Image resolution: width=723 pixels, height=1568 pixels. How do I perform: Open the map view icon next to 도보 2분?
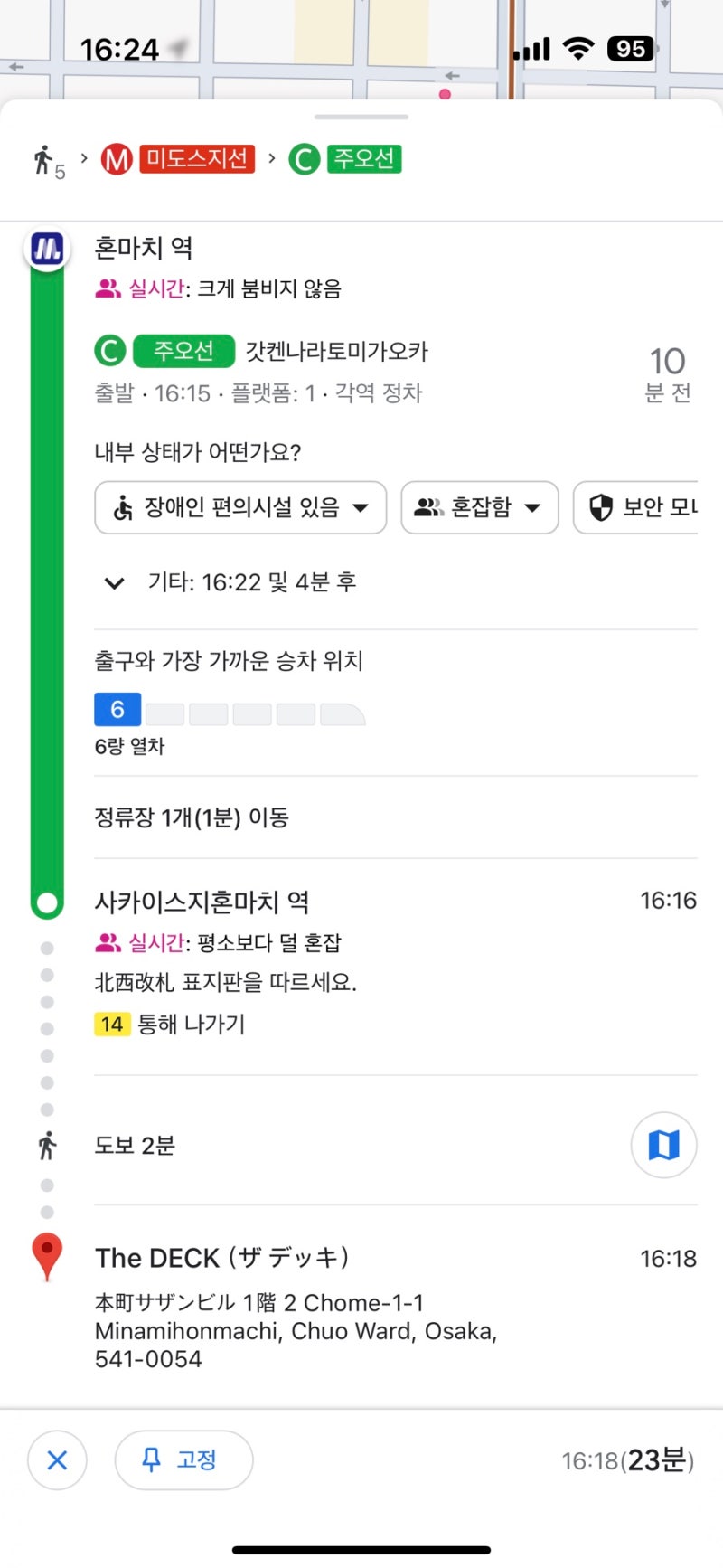[663, 1145]
